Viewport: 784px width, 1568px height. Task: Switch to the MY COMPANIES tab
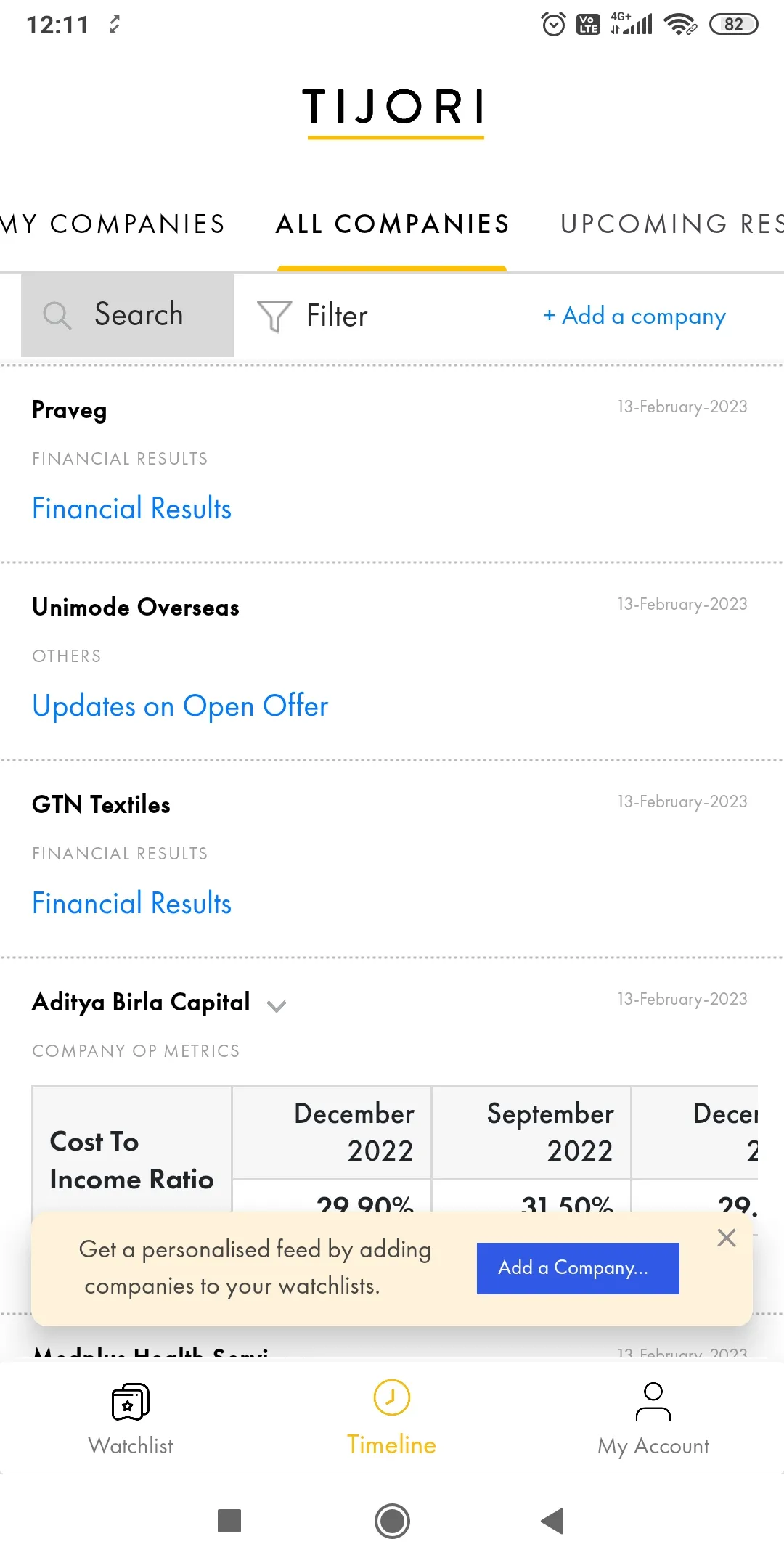tap(113, 224)
